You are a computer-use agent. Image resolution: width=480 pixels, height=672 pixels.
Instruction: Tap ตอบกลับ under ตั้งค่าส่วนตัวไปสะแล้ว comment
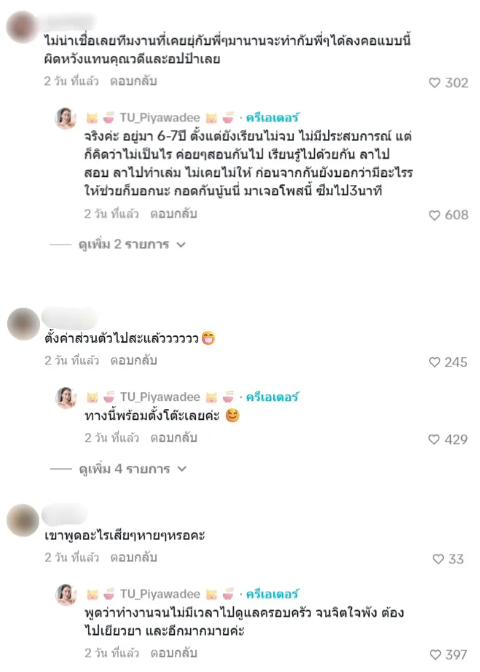tap(133, 360)
